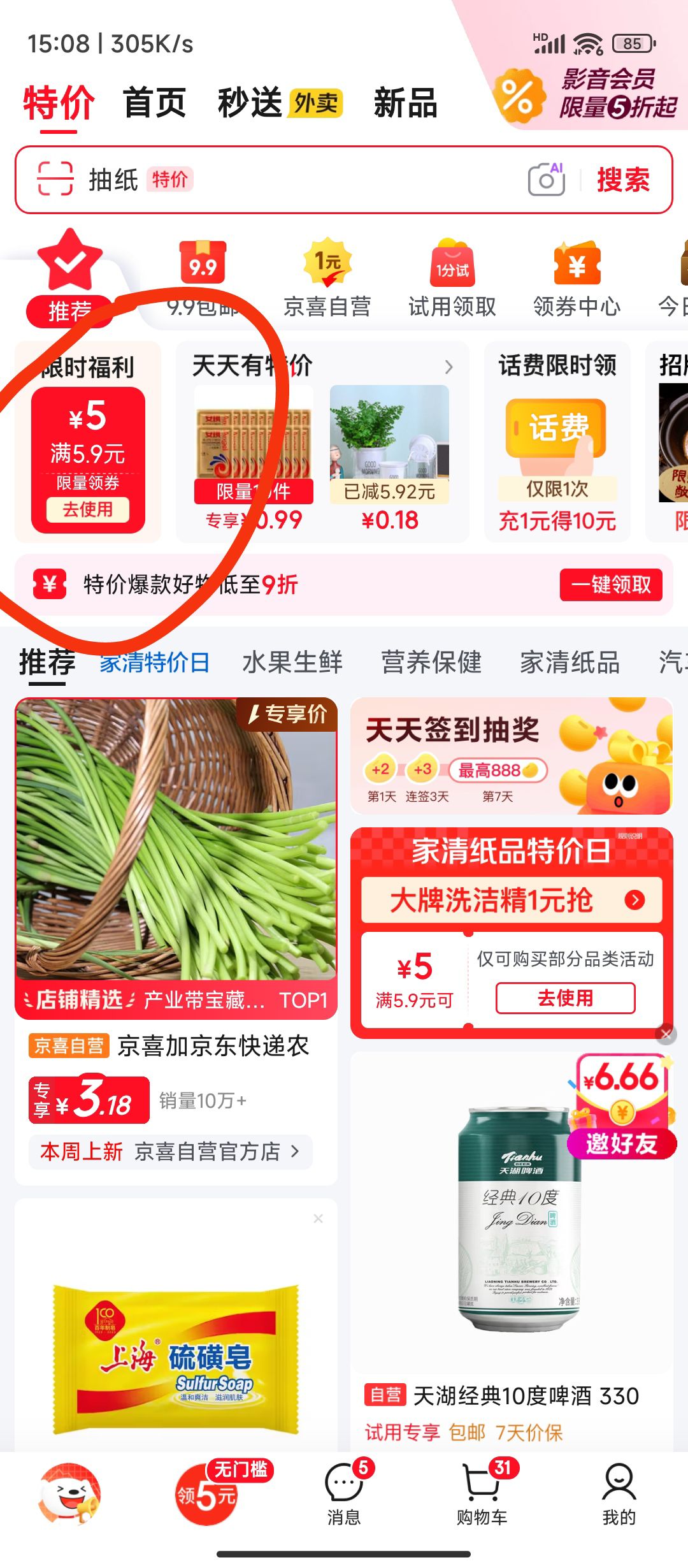This screenshot has height=1568, width=688.
Task: Open 试用领取 shortcut
Action: pyautogui.click(x=452, y=279)
